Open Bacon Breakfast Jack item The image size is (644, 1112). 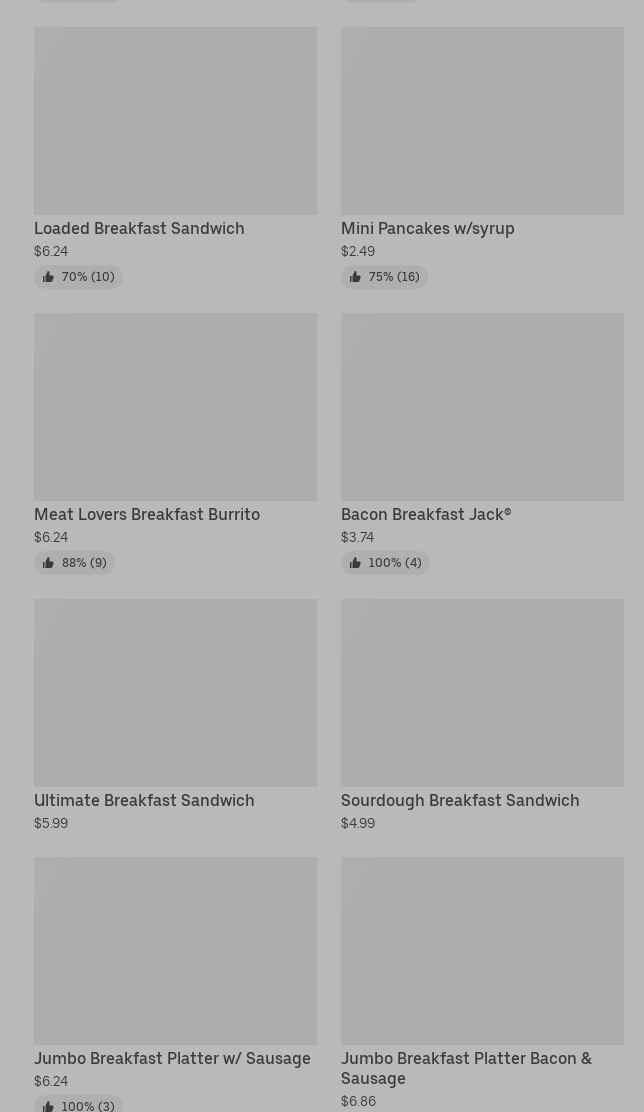click(x=482, y=443)
